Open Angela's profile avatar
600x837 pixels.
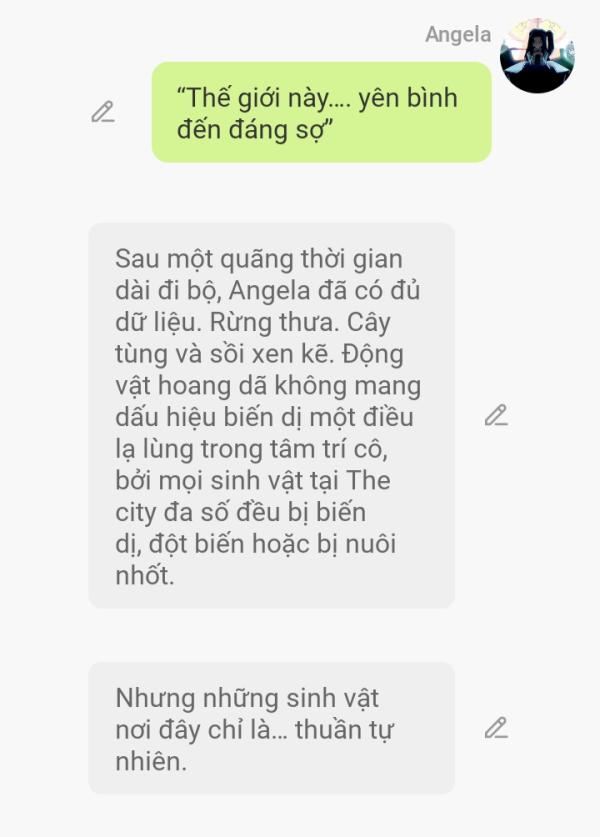(x=537, y=56)
